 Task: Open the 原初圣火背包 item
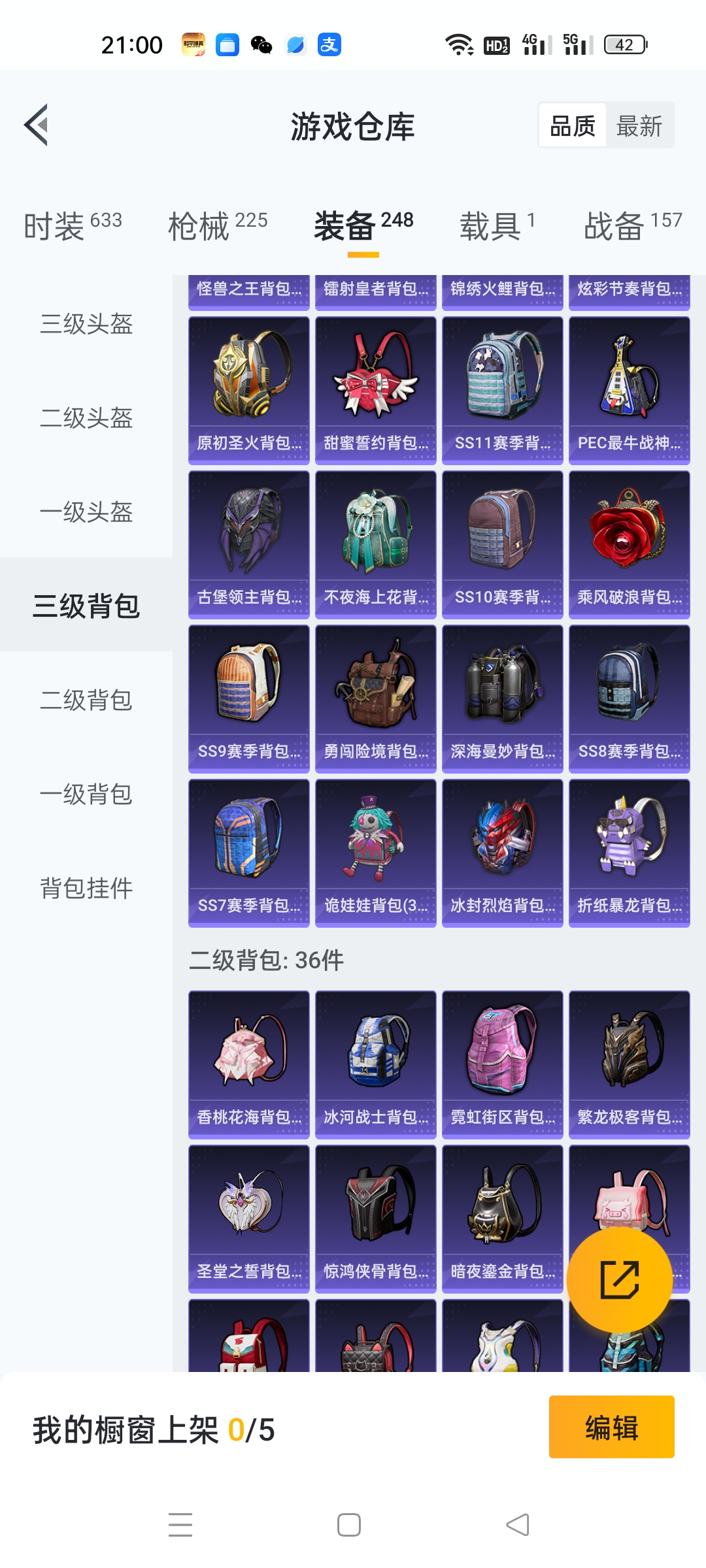point(249,391)
